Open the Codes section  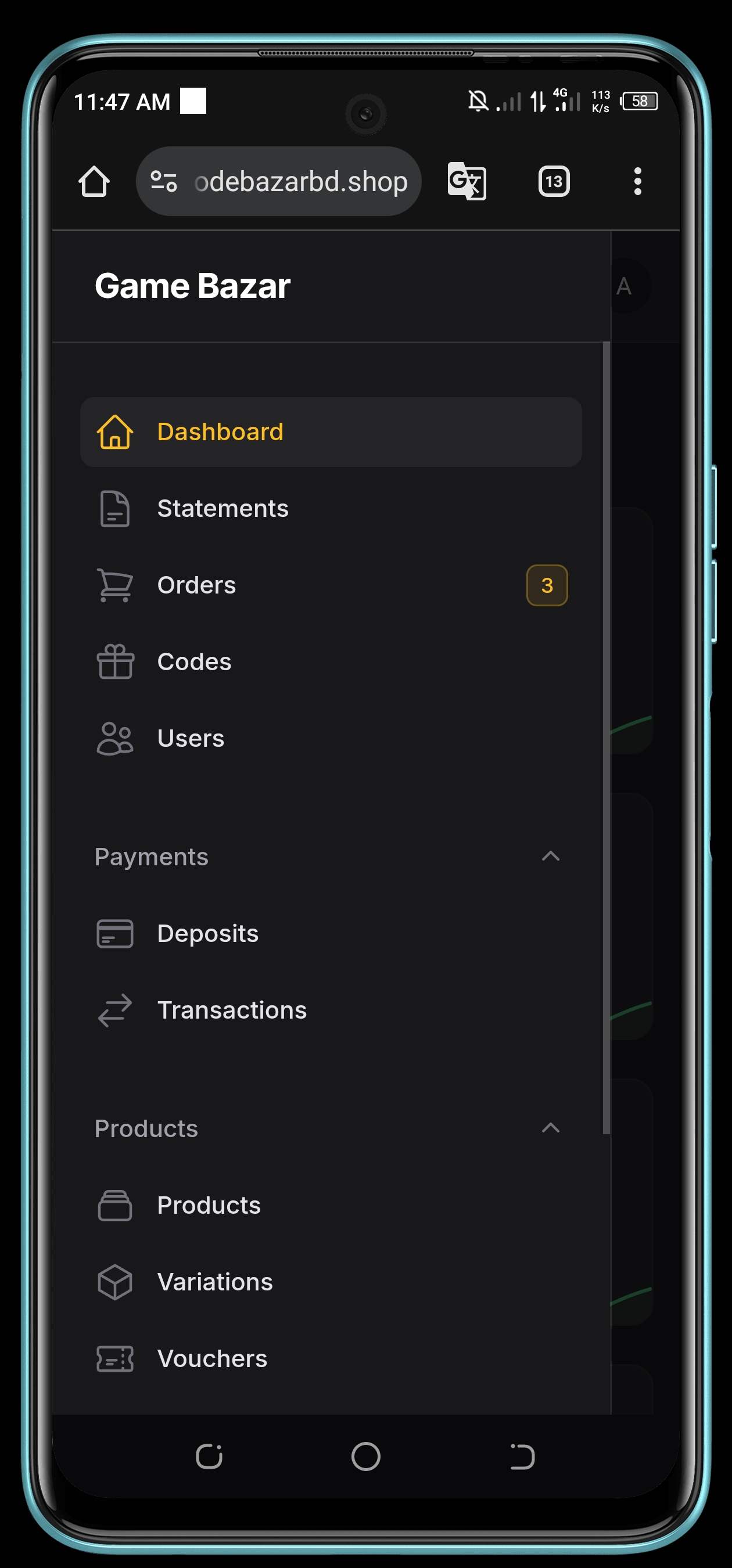tap(193, 662)
